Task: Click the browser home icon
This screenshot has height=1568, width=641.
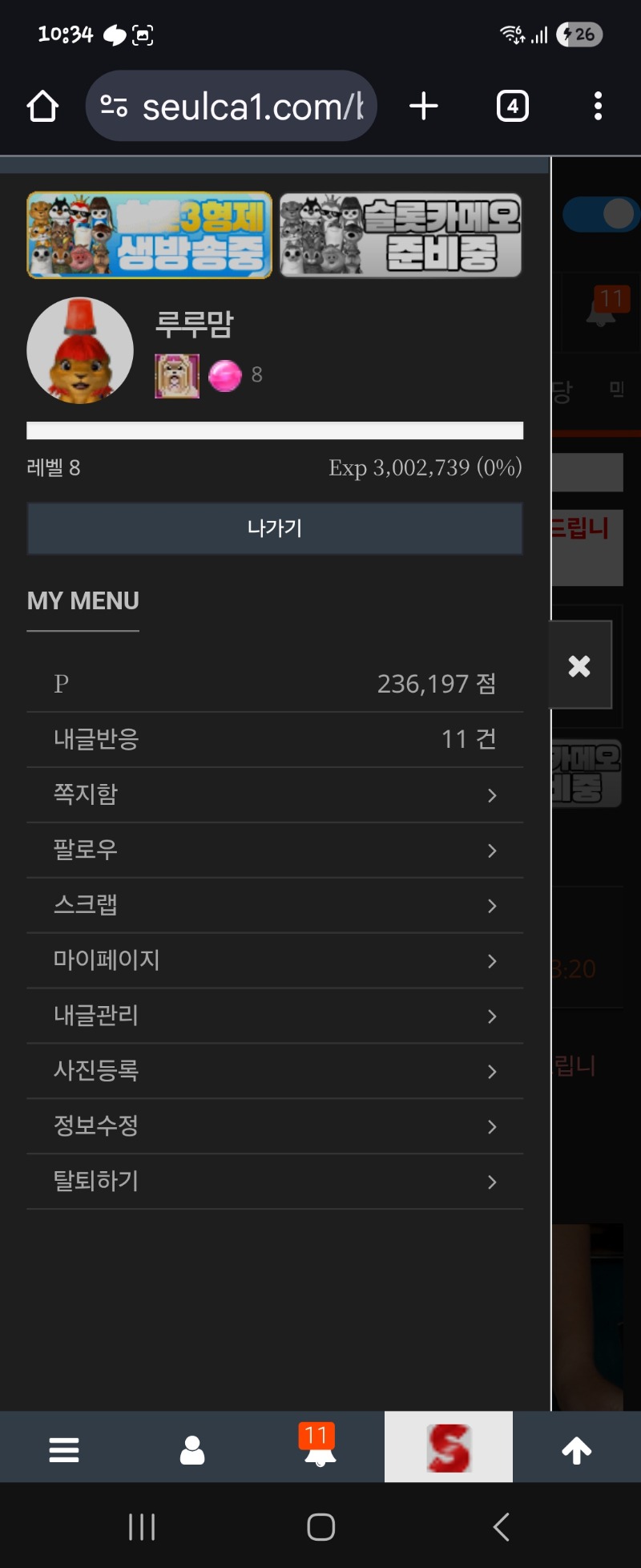Action: tap(42, 105)
